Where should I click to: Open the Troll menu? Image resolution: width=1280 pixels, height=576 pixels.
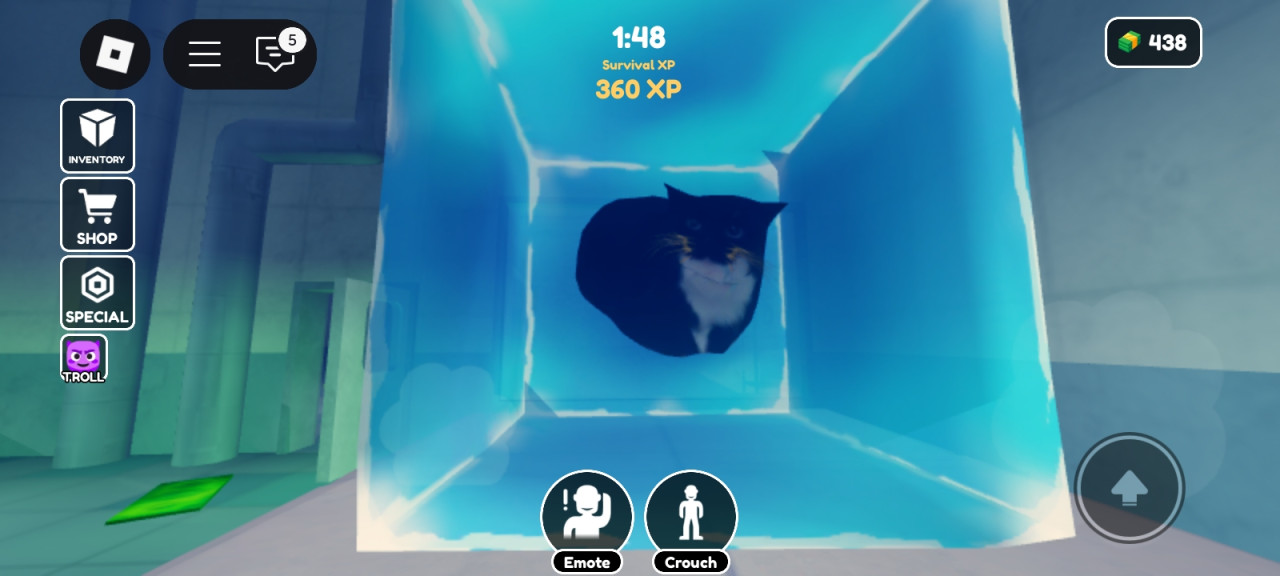(x=84, y=358)
